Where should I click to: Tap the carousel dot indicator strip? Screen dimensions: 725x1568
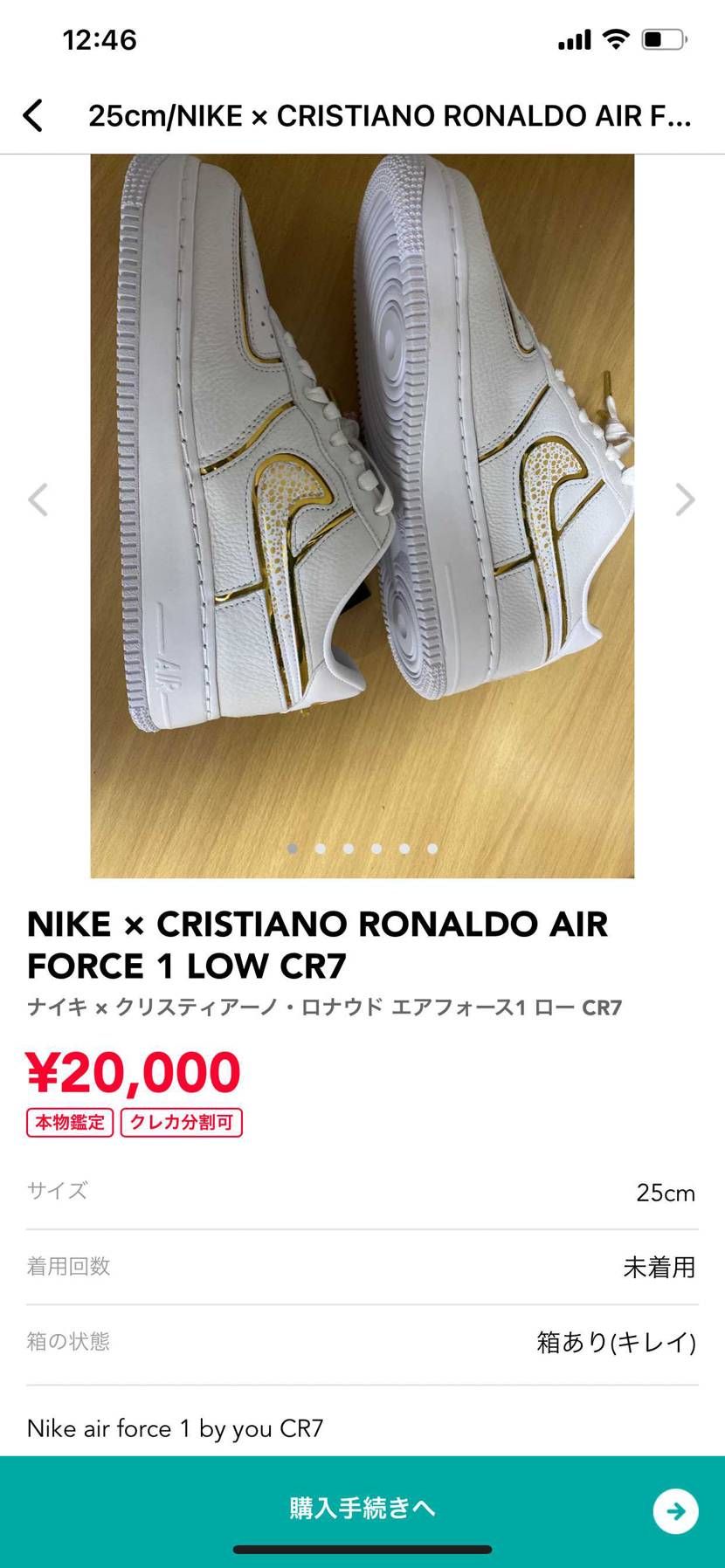pyautogui.click(x=362, y=847)
